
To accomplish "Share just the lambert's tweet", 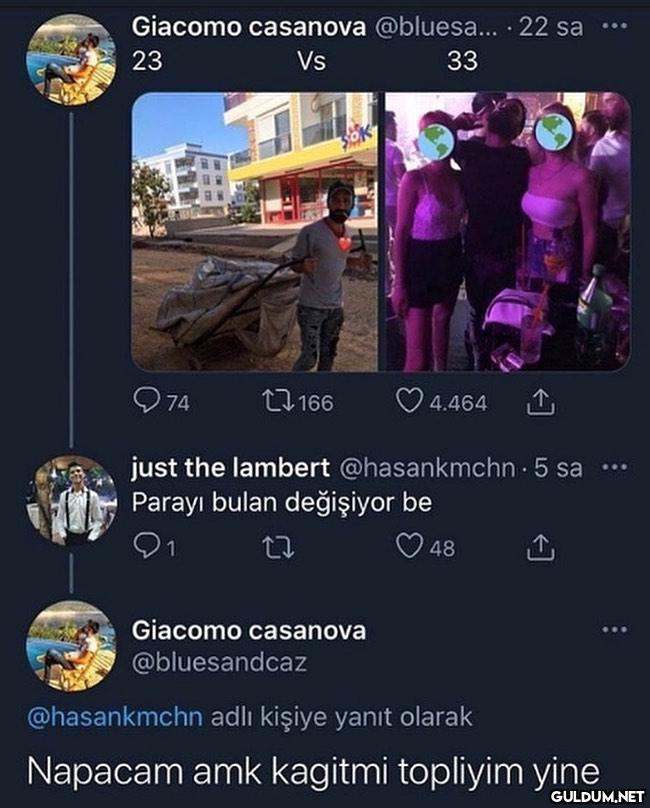I will coord(539,548).
